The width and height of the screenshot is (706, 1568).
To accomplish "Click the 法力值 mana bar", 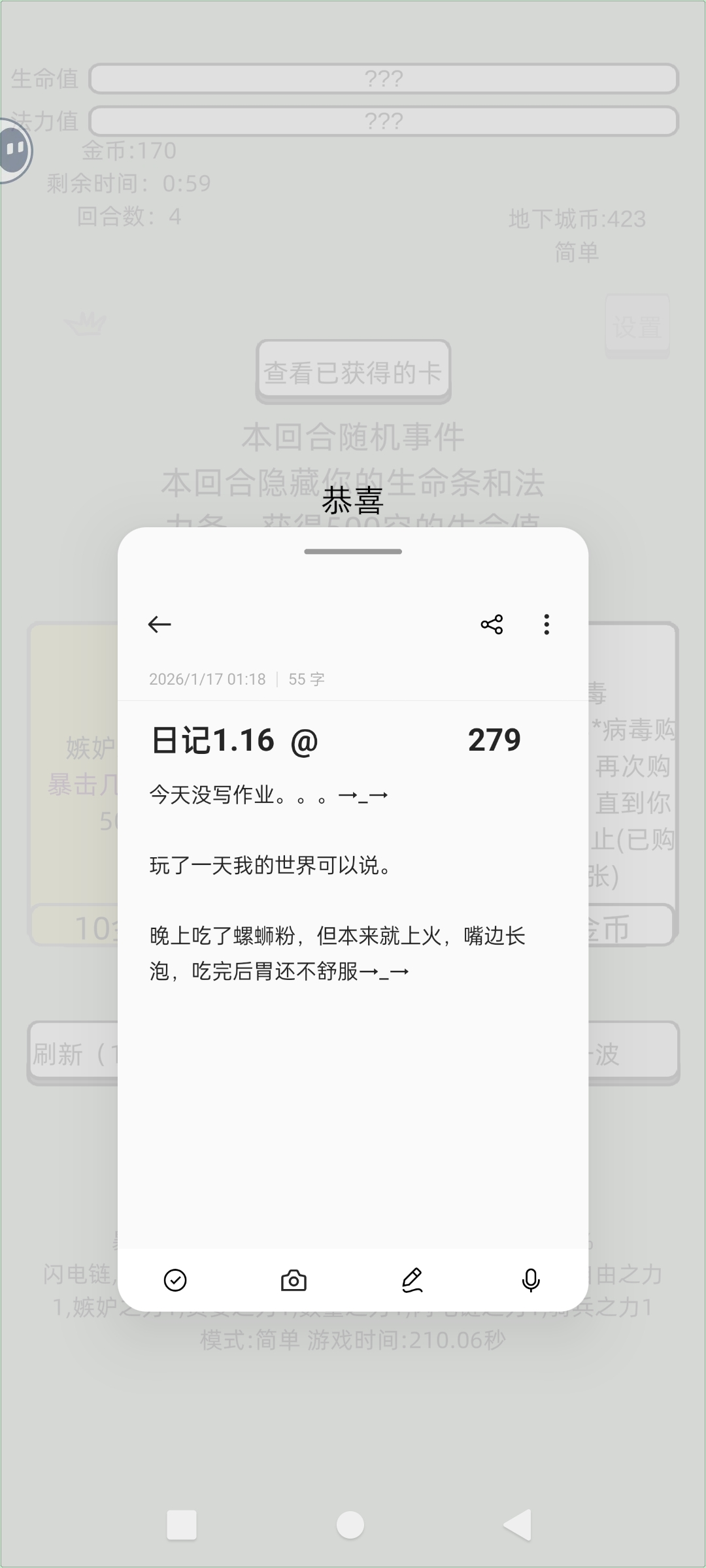I will pos(384,122).
